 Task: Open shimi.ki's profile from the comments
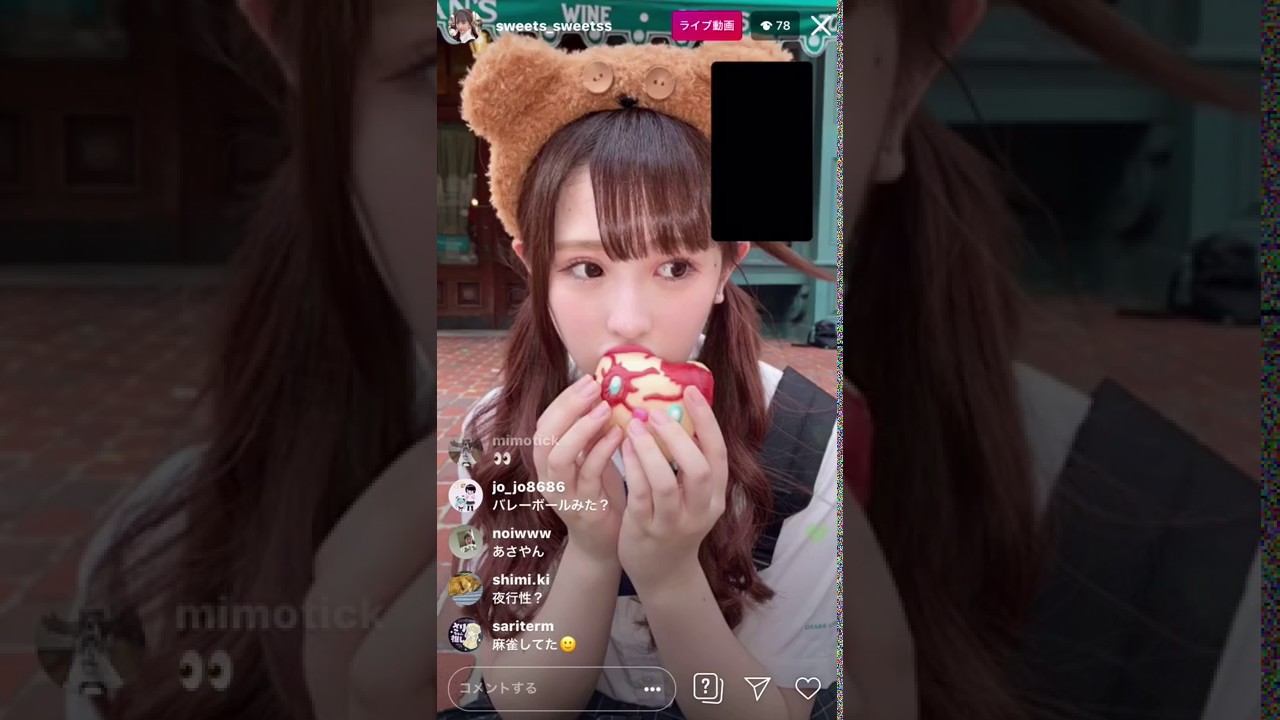520,580
